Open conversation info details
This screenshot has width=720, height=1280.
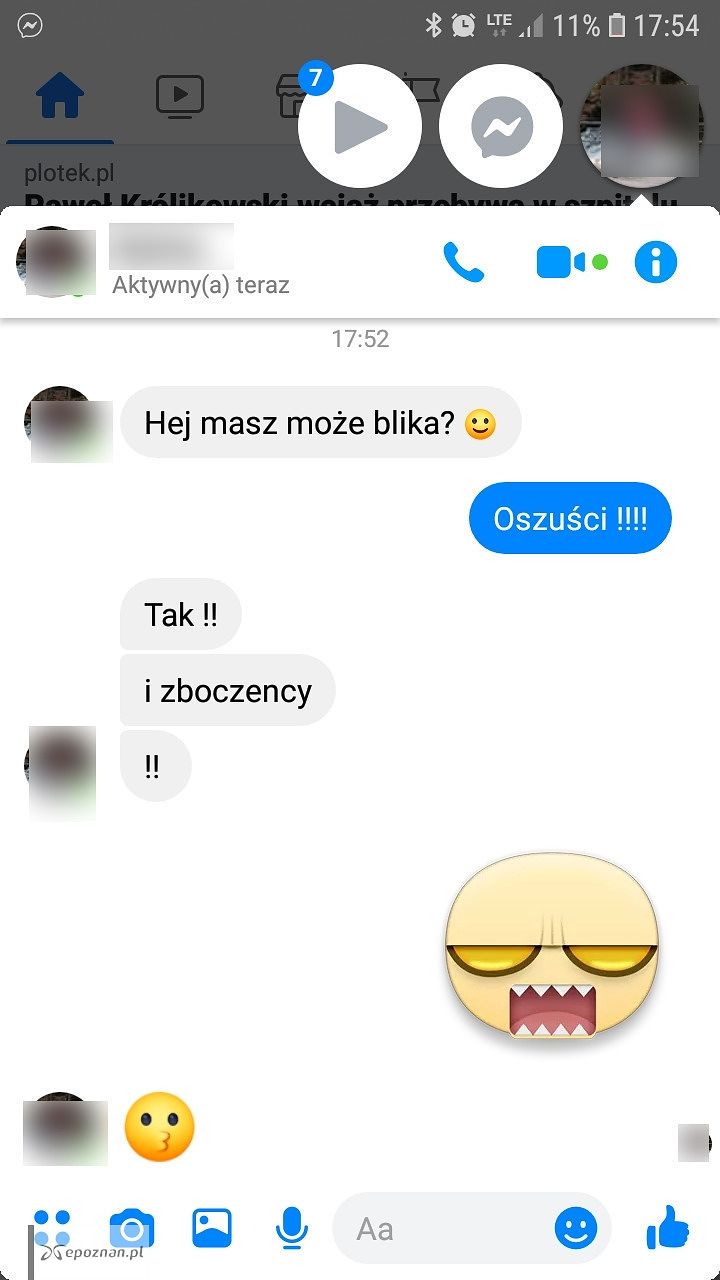click(x=656, y=262)
